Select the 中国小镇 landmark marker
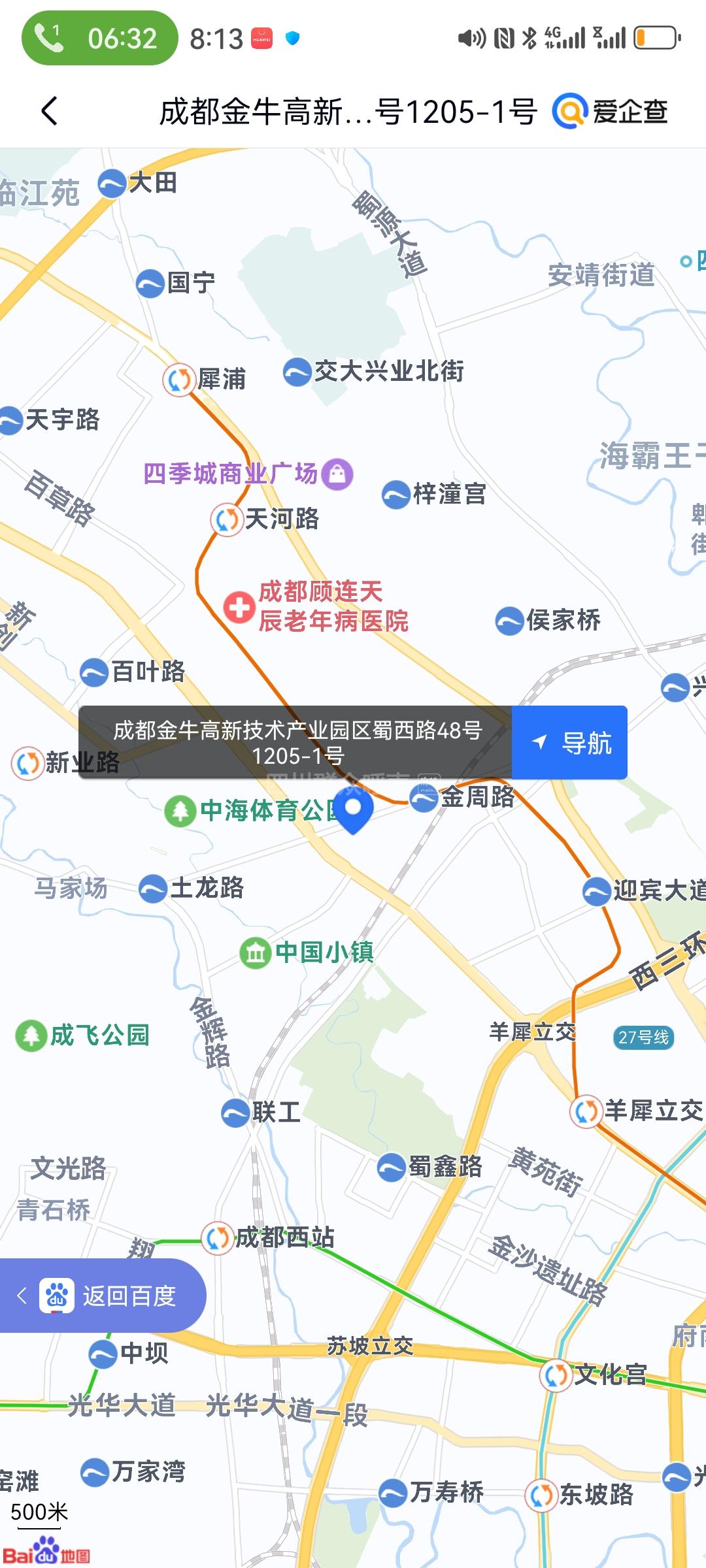This screenshot has width=706, height=1568. [256, 953]
